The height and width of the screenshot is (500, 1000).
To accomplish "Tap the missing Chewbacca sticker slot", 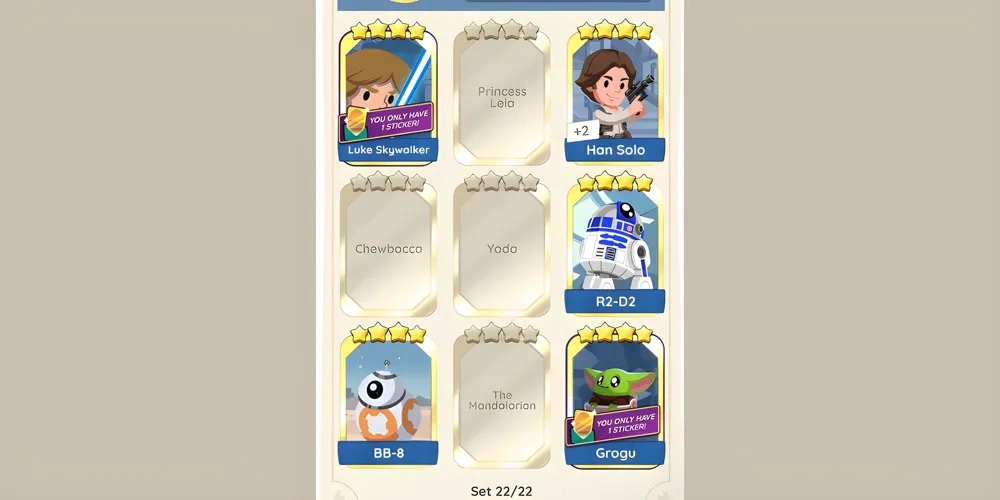I will point(388,248).
